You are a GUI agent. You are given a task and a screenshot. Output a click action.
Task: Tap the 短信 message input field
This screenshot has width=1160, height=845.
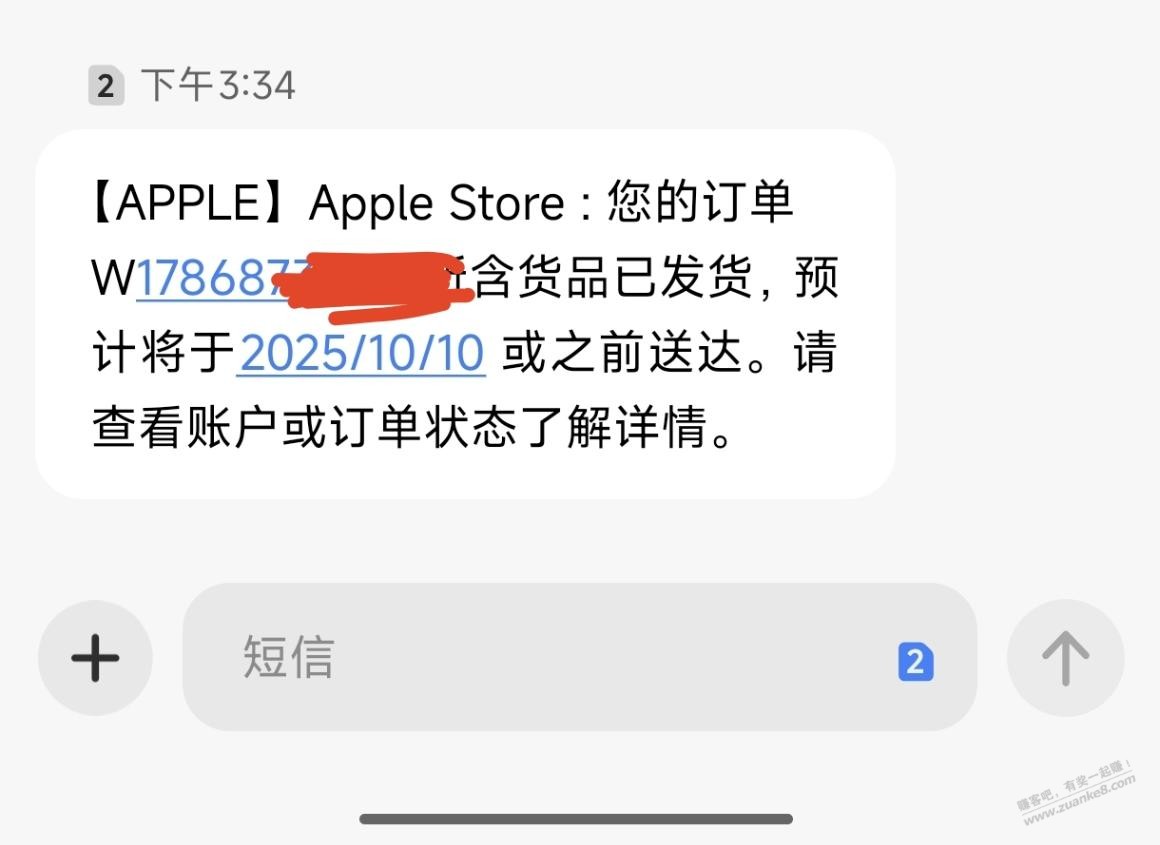tap(540, 658)
